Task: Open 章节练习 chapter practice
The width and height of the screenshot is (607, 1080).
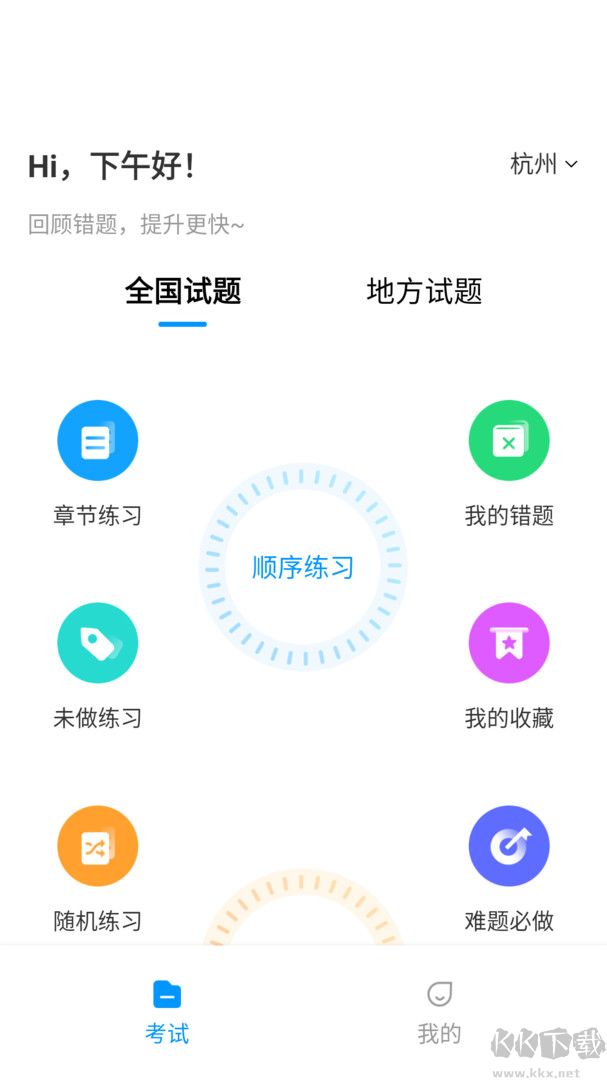Action: (x=97, y=441)
